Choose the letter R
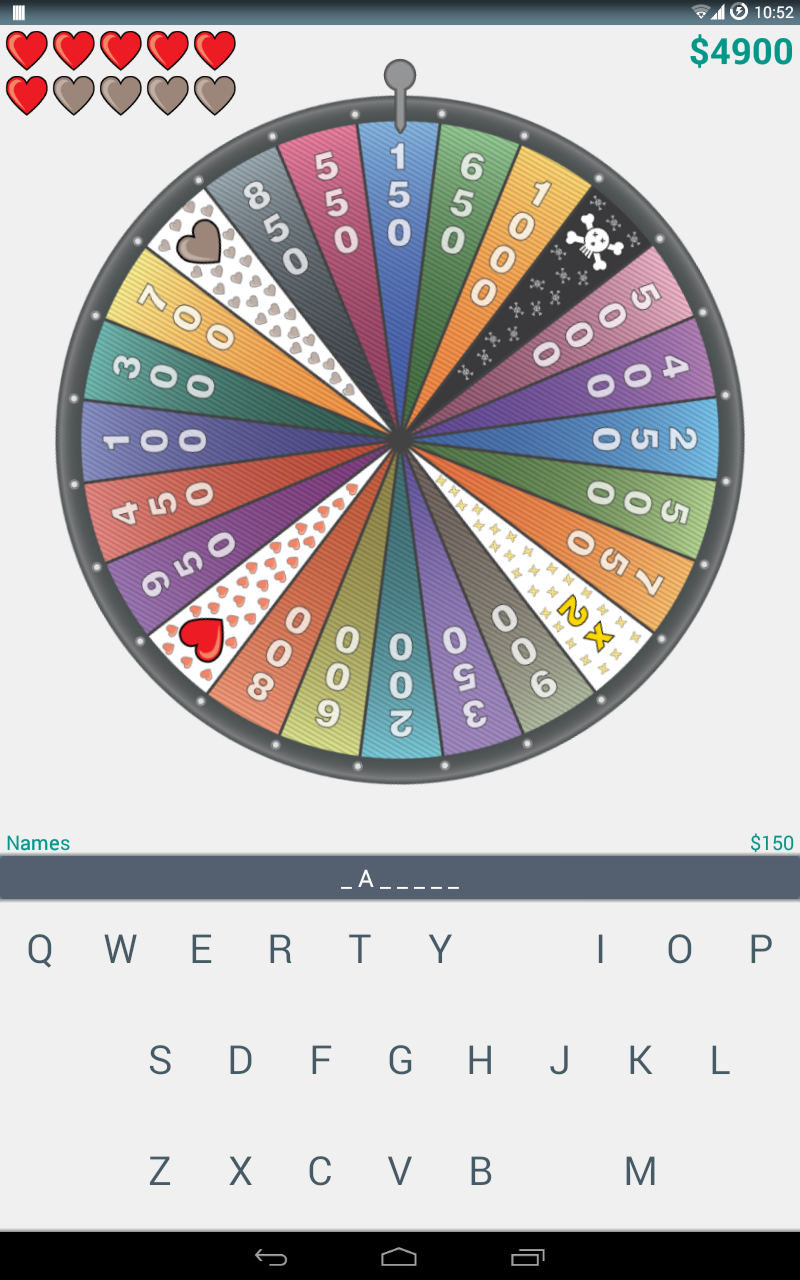This screenshot has width=800, height=1280. [x=280, y=949]
